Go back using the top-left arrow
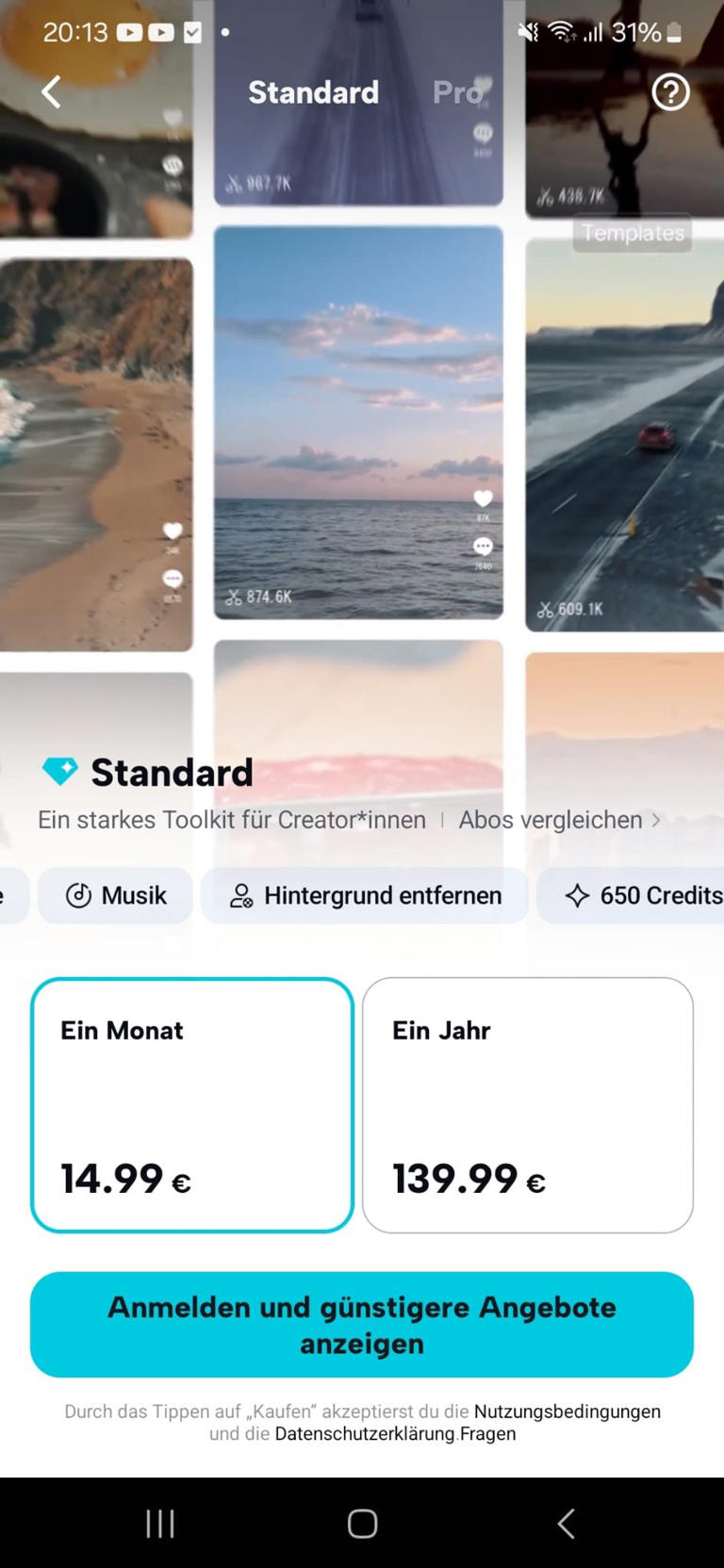Viewport: 724px width, 1568px height. (x=52, y=92)
